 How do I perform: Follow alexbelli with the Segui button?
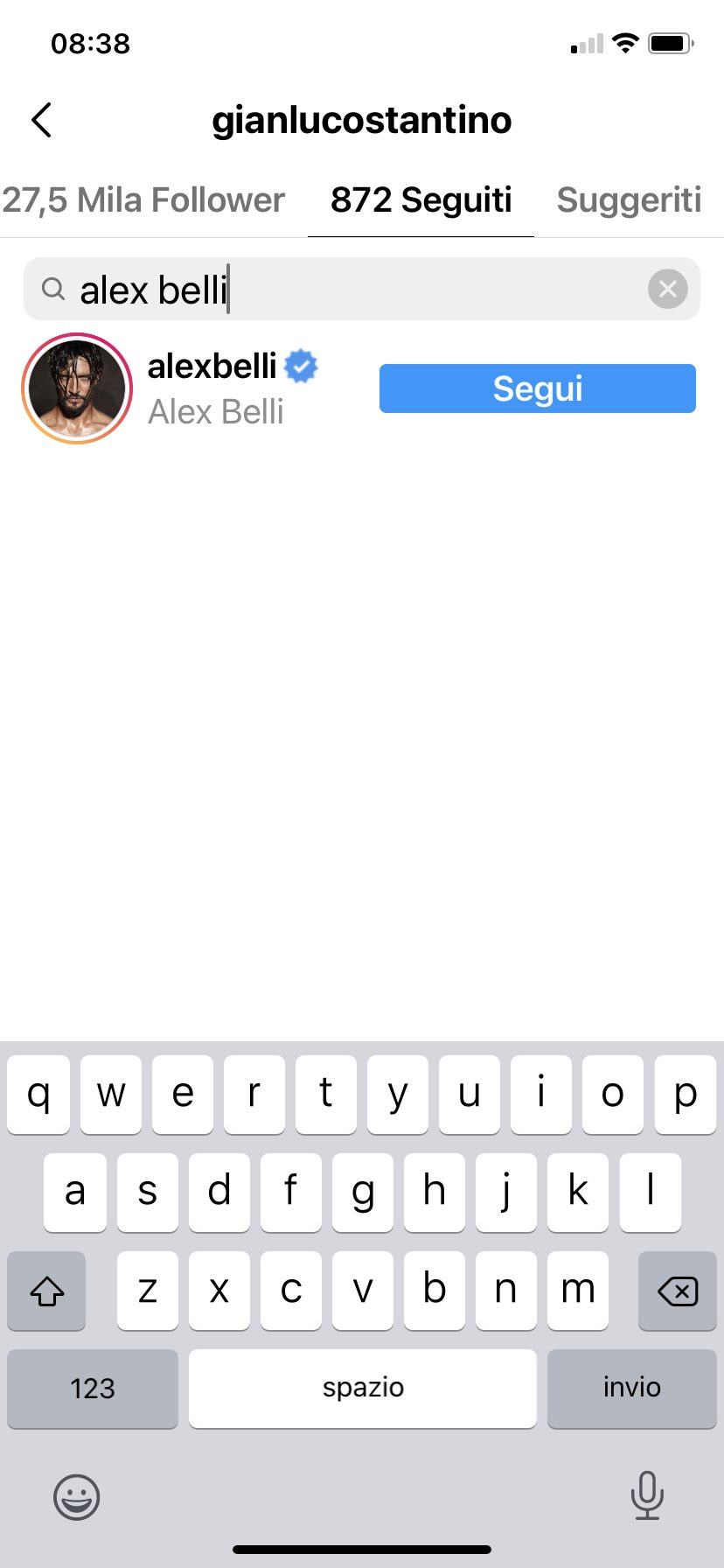tap(537, 388)
